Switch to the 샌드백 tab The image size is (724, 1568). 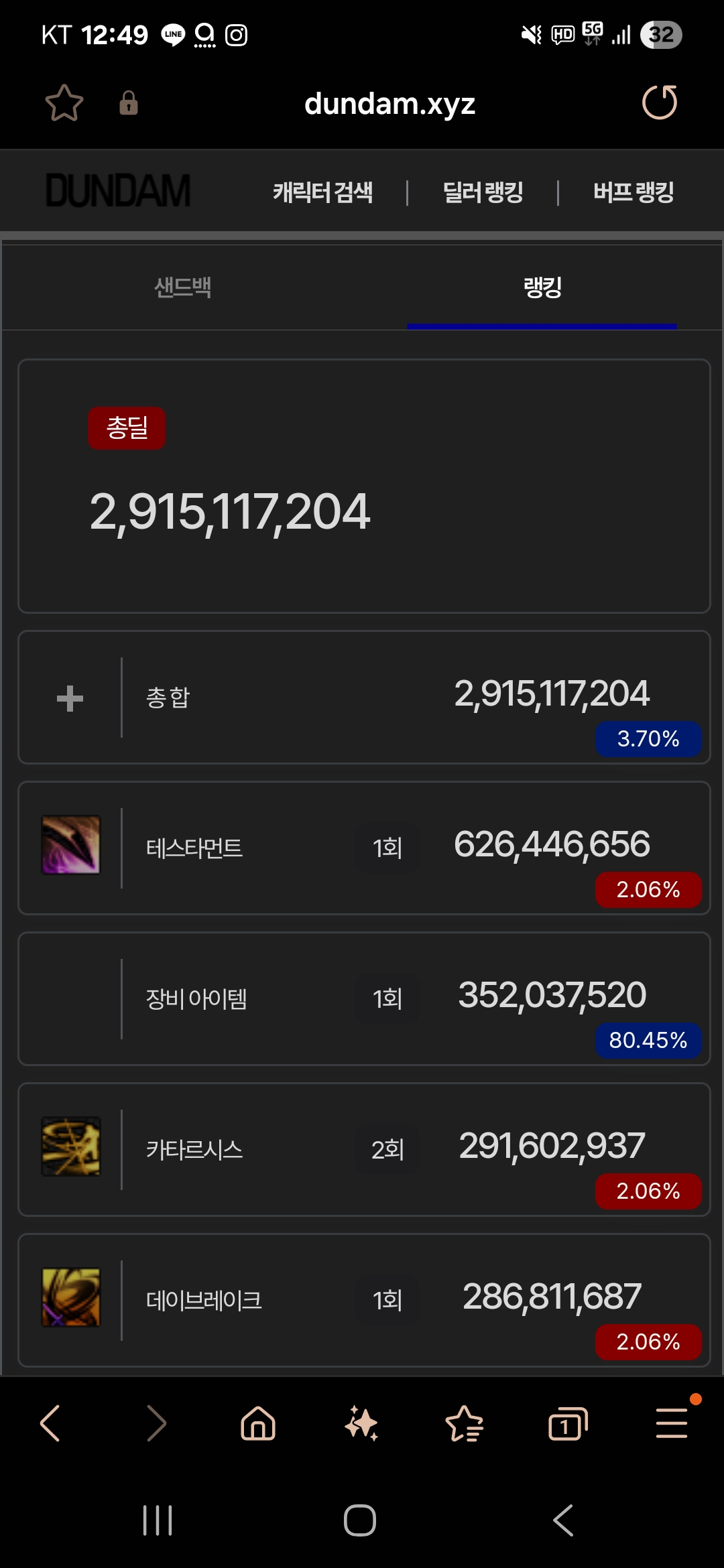(182, 287)
